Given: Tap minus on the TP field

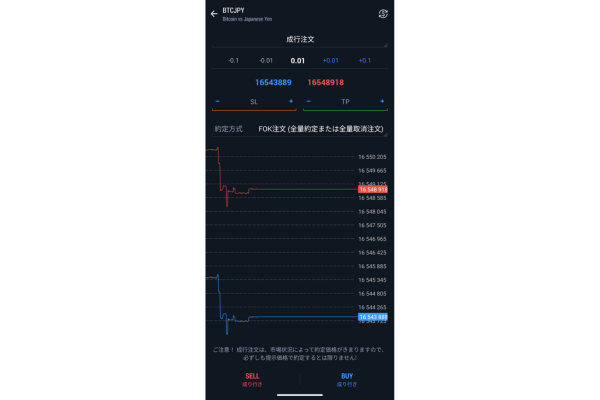Looking at the screenshot, I should point(309,102).
